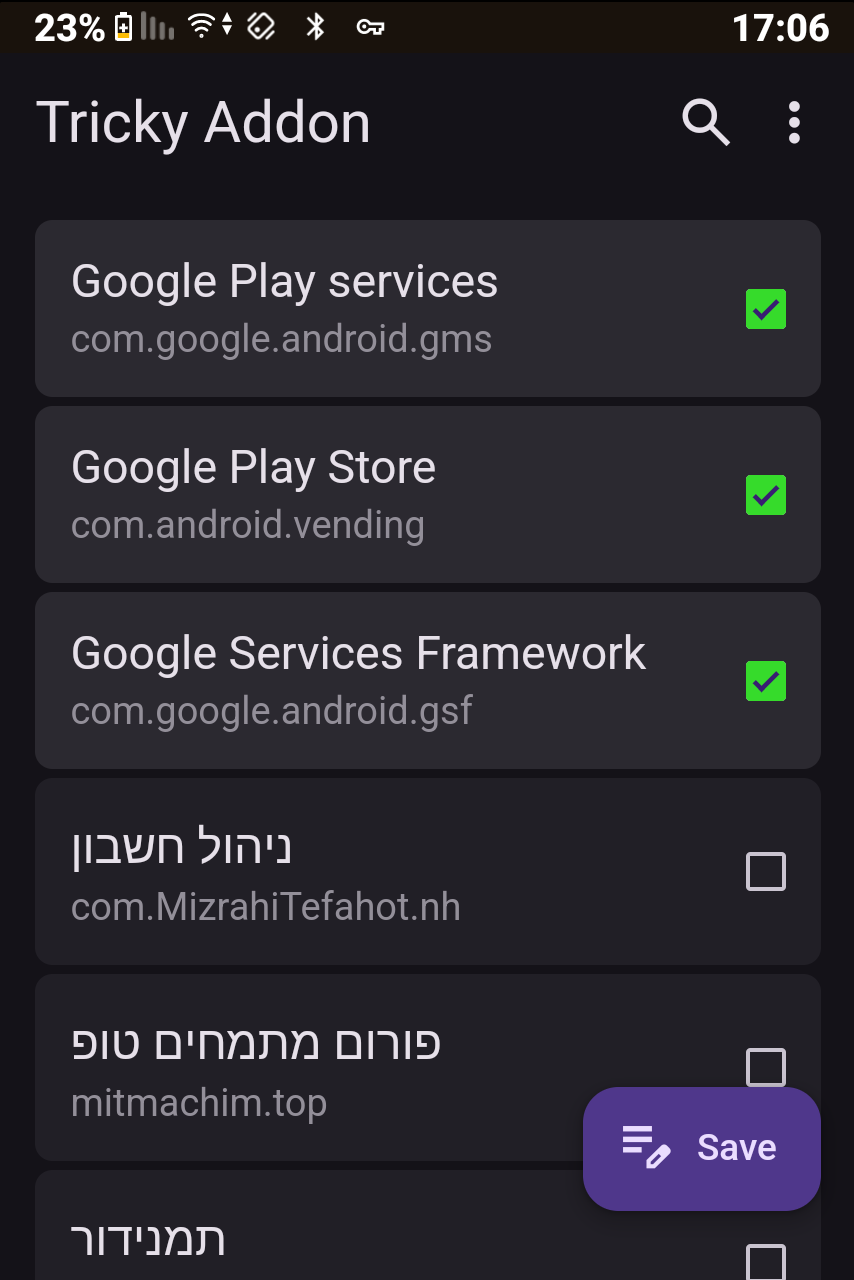854x1280 pixels.
Task: Open the search icon in the app bar
Action: click(705, 123)
